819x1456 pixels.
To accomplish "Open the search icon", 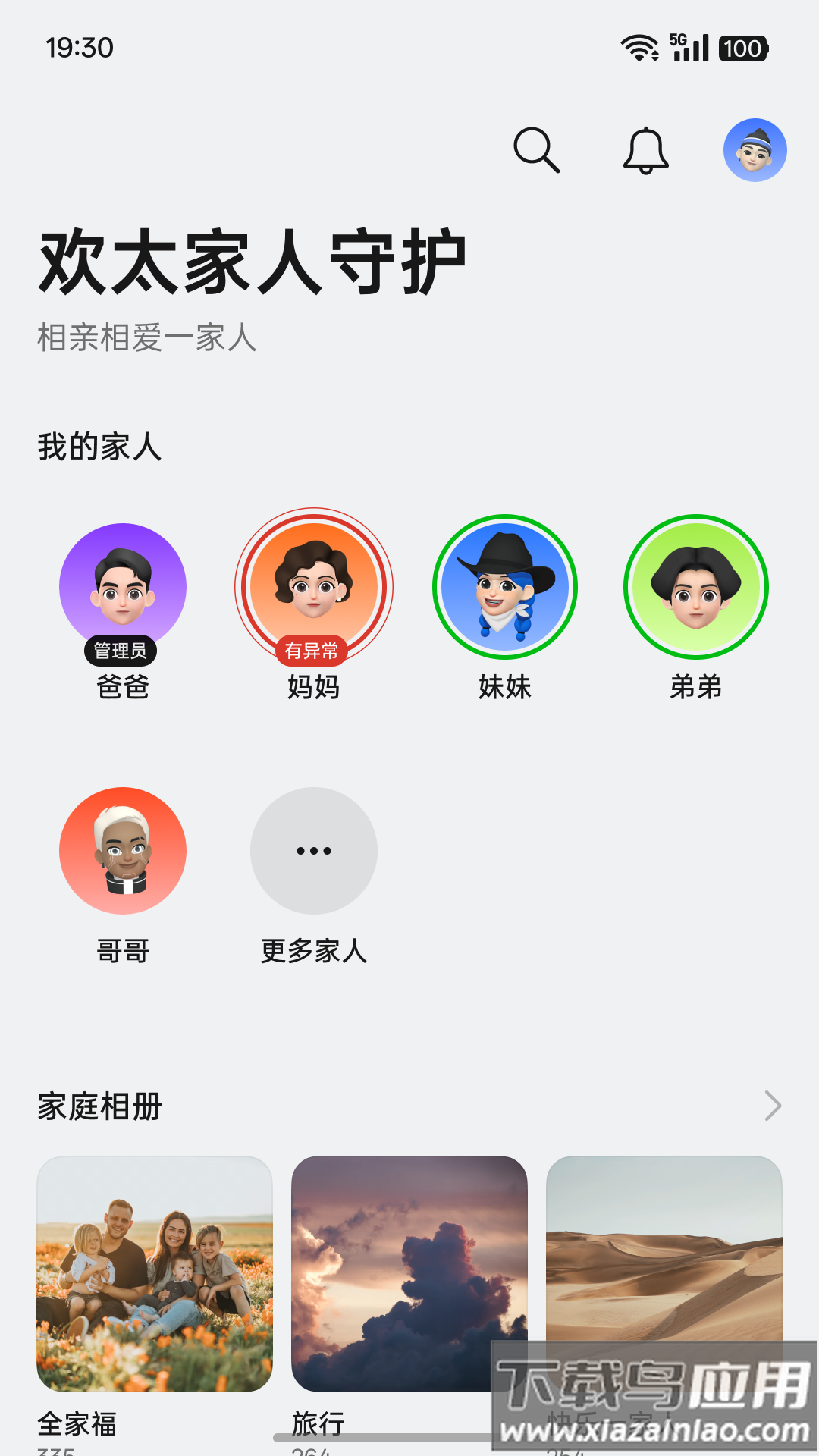I will [536, 150].
